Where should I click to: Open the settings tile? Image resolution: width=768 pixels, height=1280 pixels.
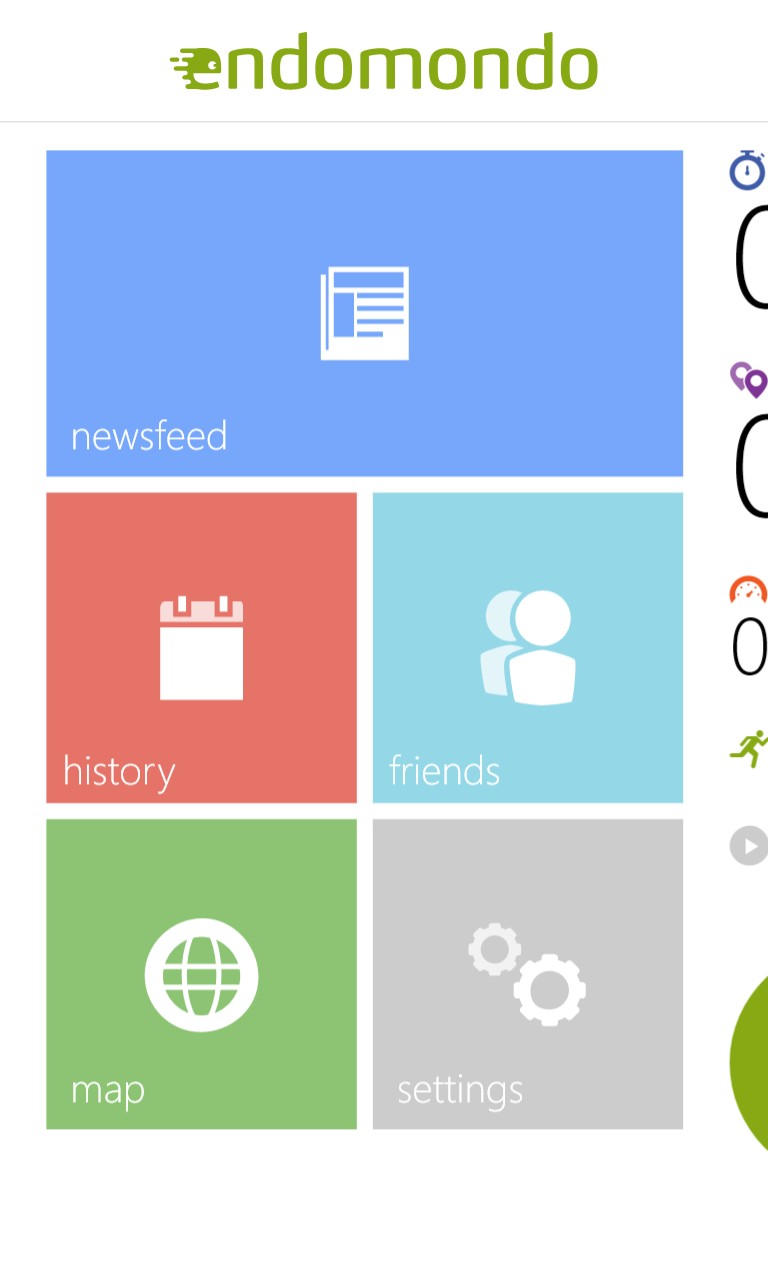[528, 974]
